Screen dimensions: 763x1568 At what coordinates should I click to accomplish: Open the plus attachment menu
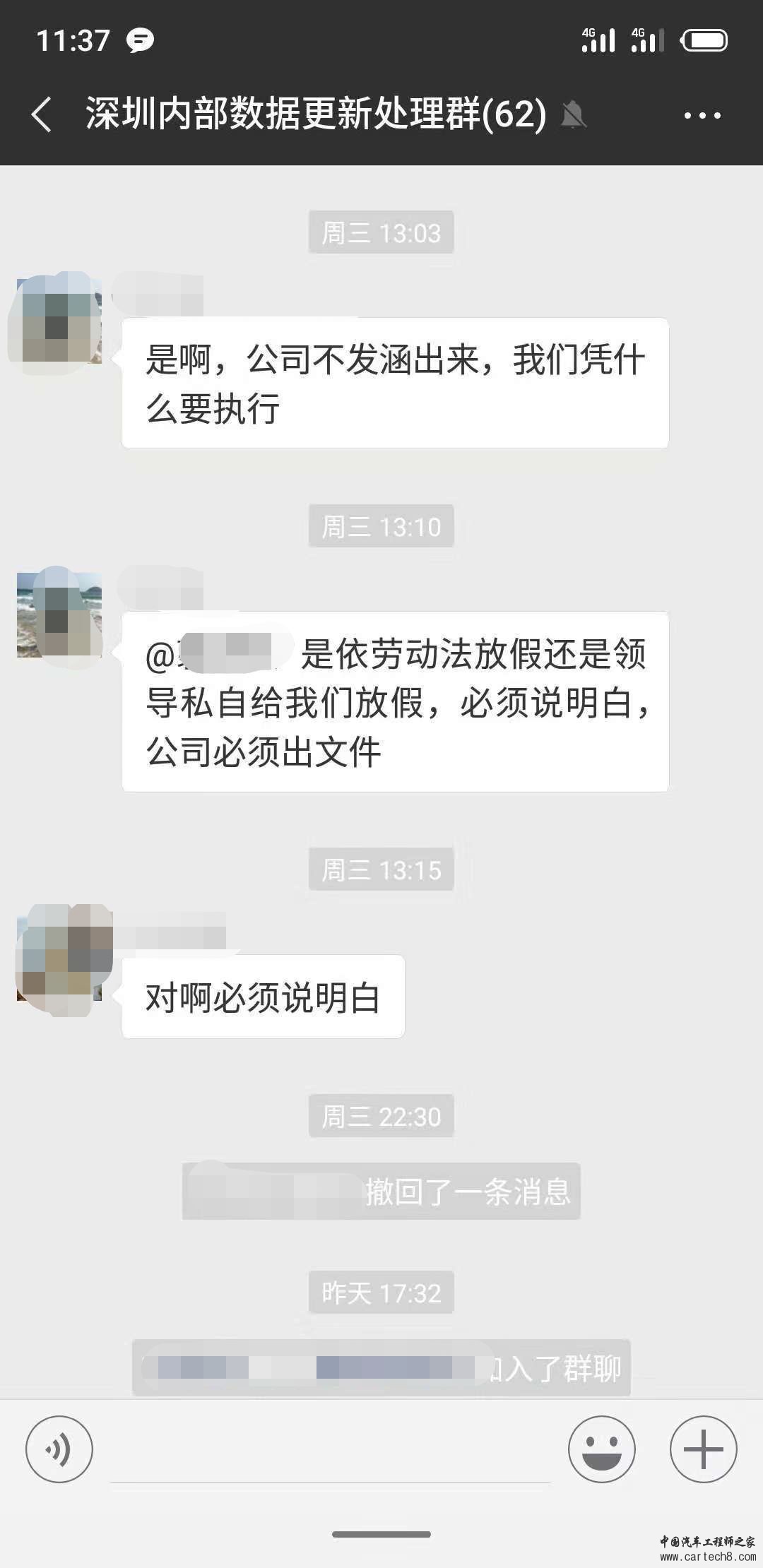[703, 1449]
